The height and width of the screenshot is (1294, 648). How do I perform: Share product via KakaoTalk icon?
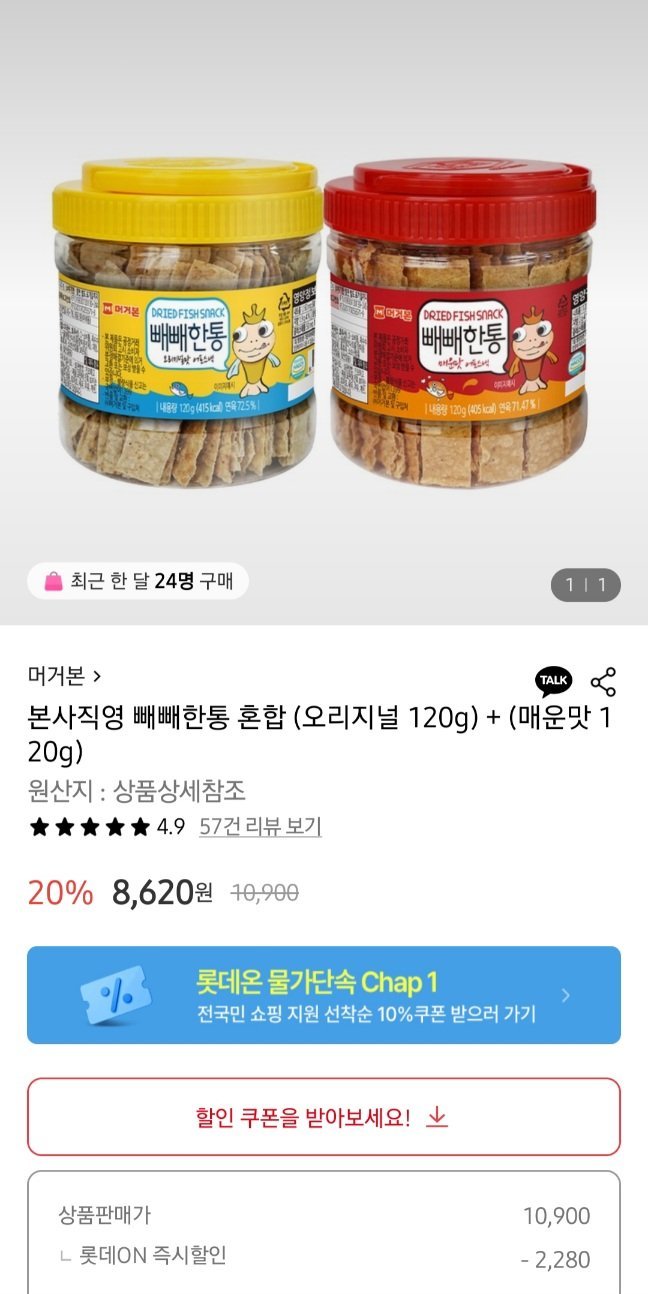(x=553, y=681)
